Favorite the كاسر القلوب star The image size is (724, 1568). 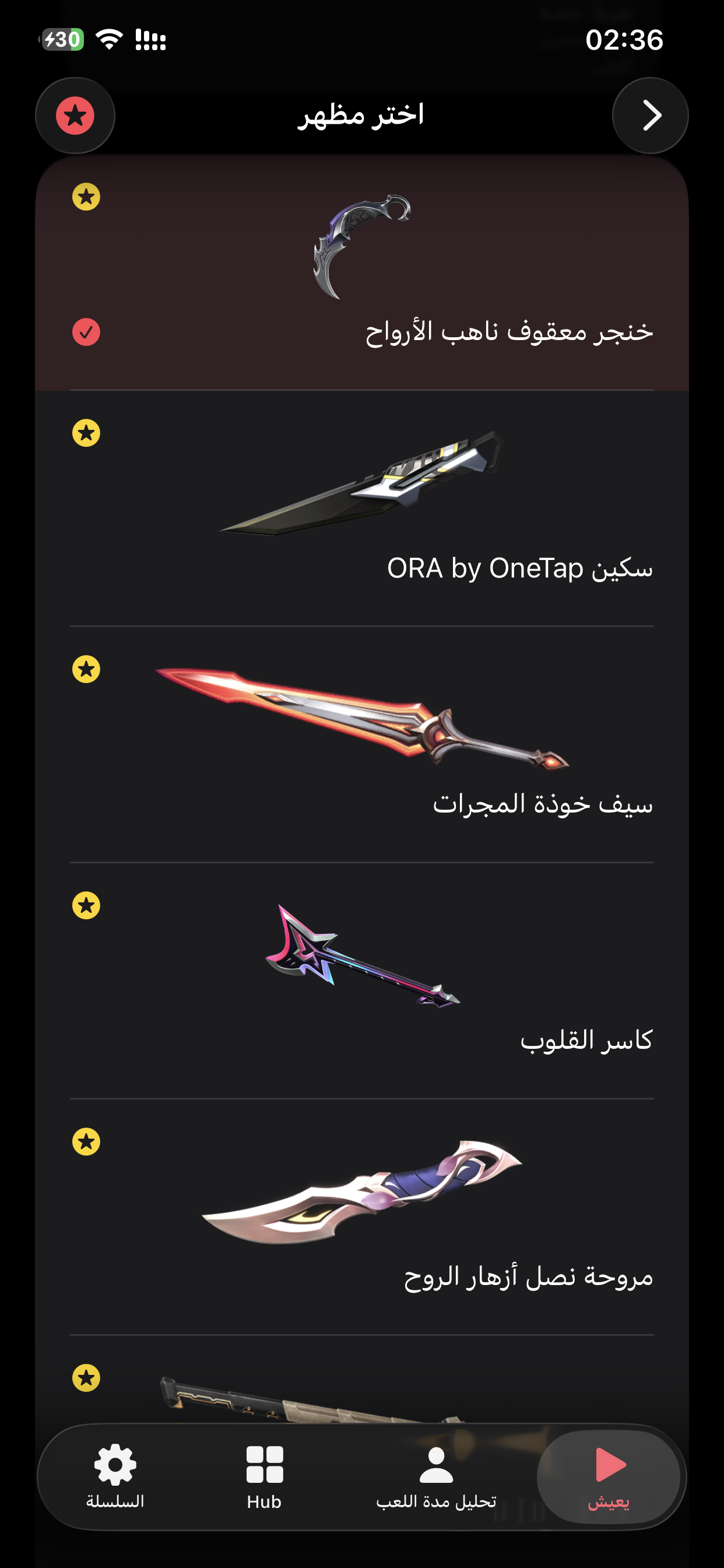pyautogui.click(x=86, y=906)
